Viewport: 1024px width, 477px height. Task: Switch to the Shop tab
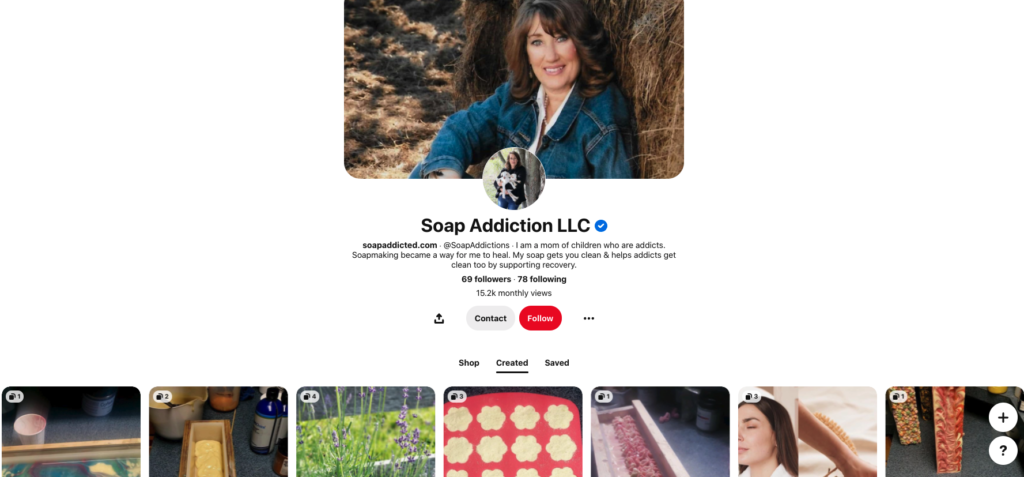(x=469, y=363)
